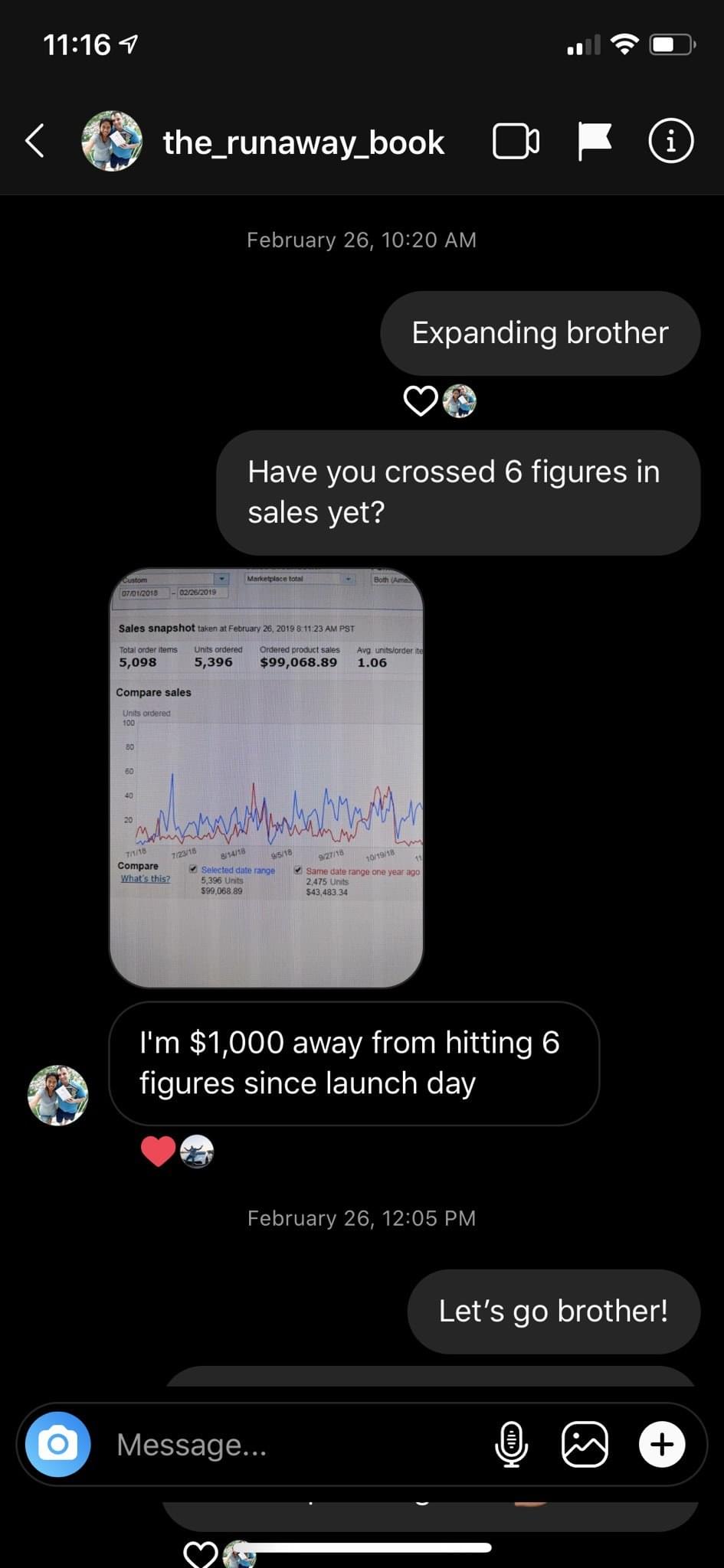
Task: Open conversation details info
Action: pos(671,142)
